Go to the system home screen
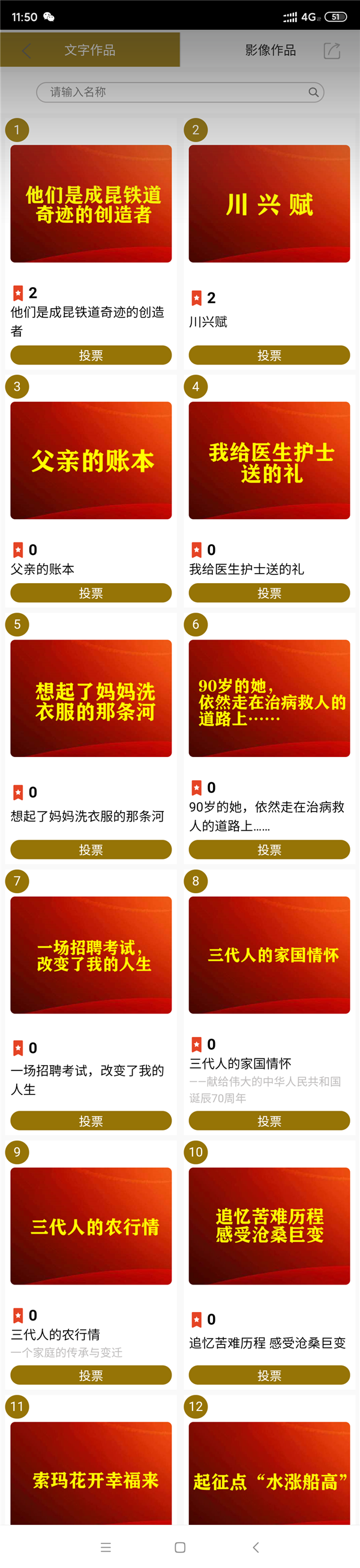 (x=179, y=1546)
